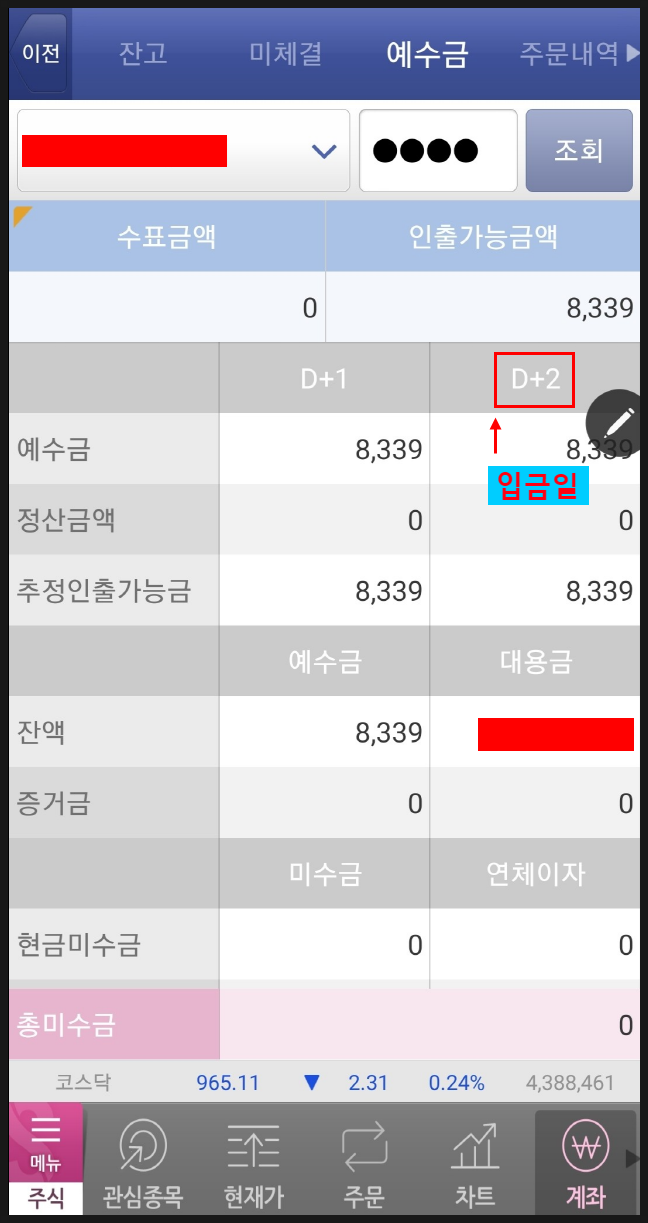Open the 미체결 tab

285,53
